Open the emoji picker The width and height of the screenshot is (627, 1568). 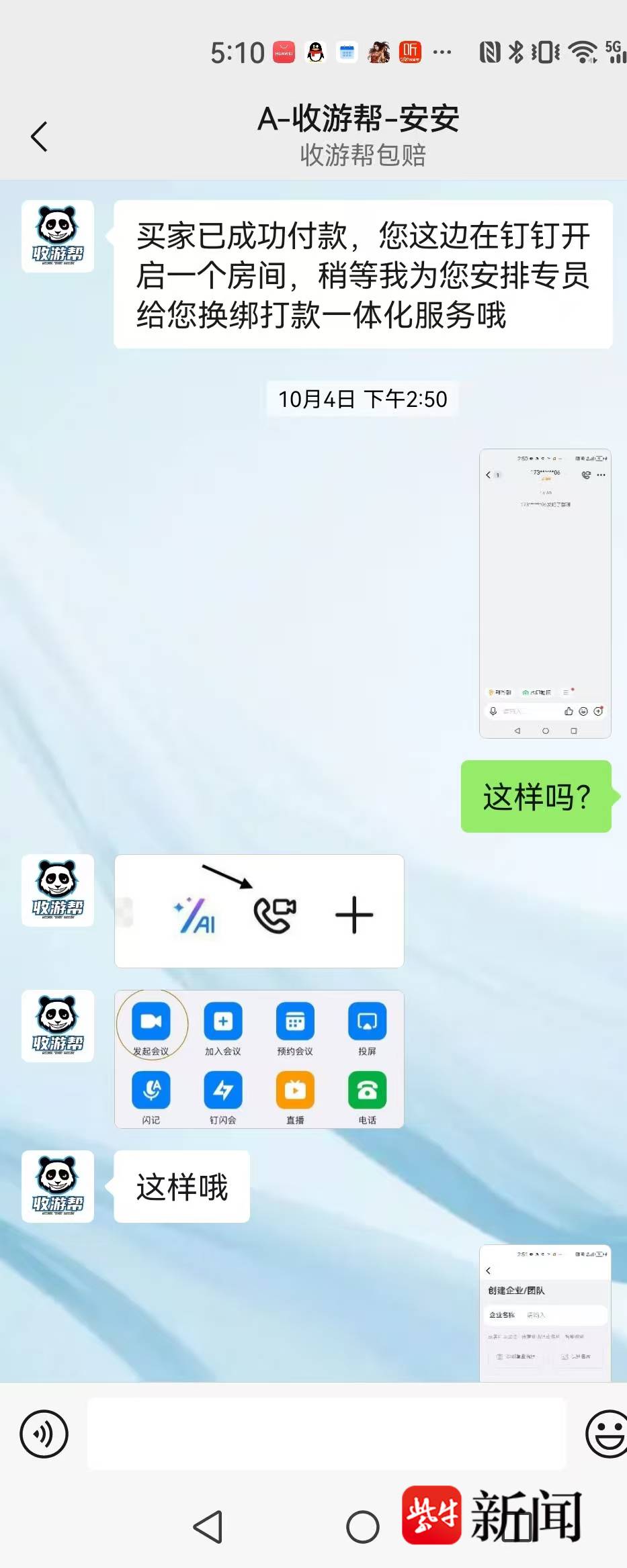click(x=605, y=1434)
